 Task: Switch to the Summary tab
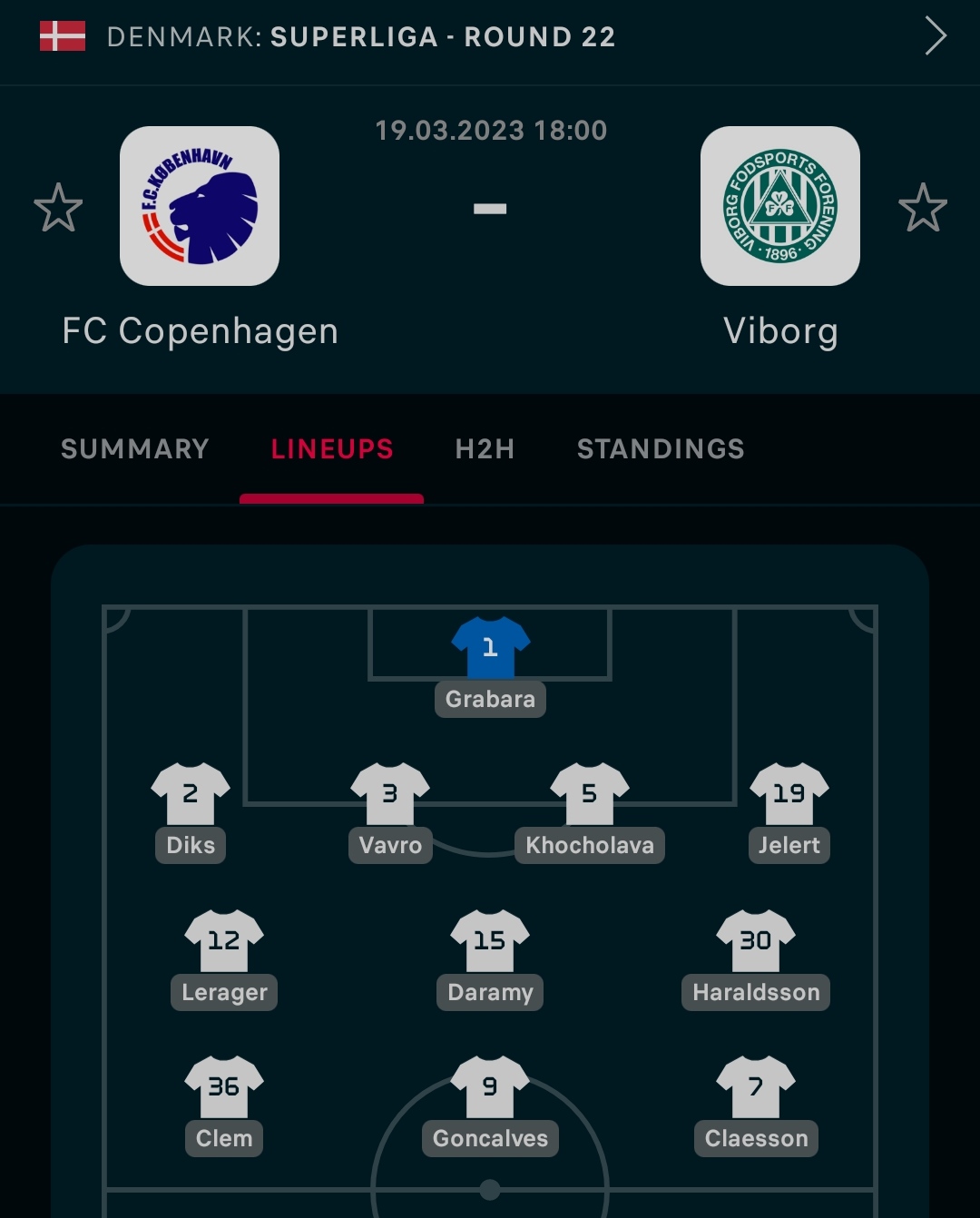135,449
